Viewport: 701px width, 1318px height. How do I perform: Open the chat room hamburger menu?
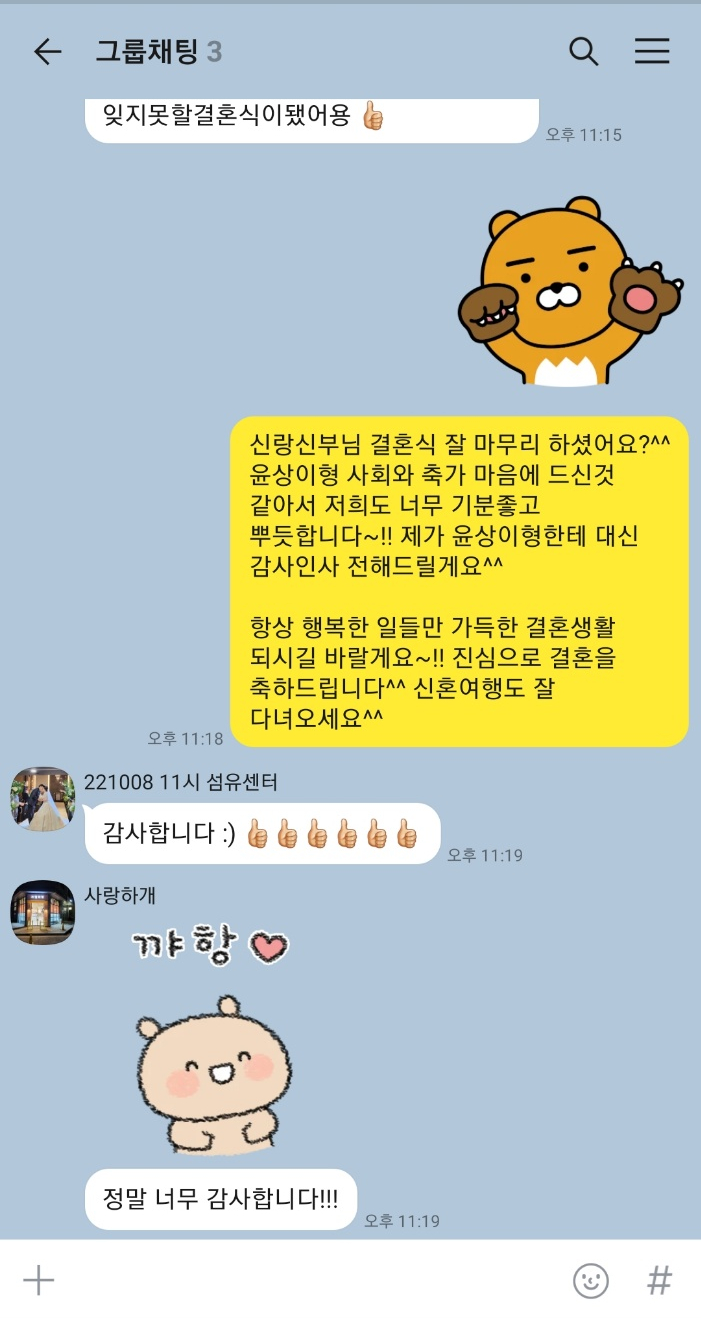coord(652,51)
